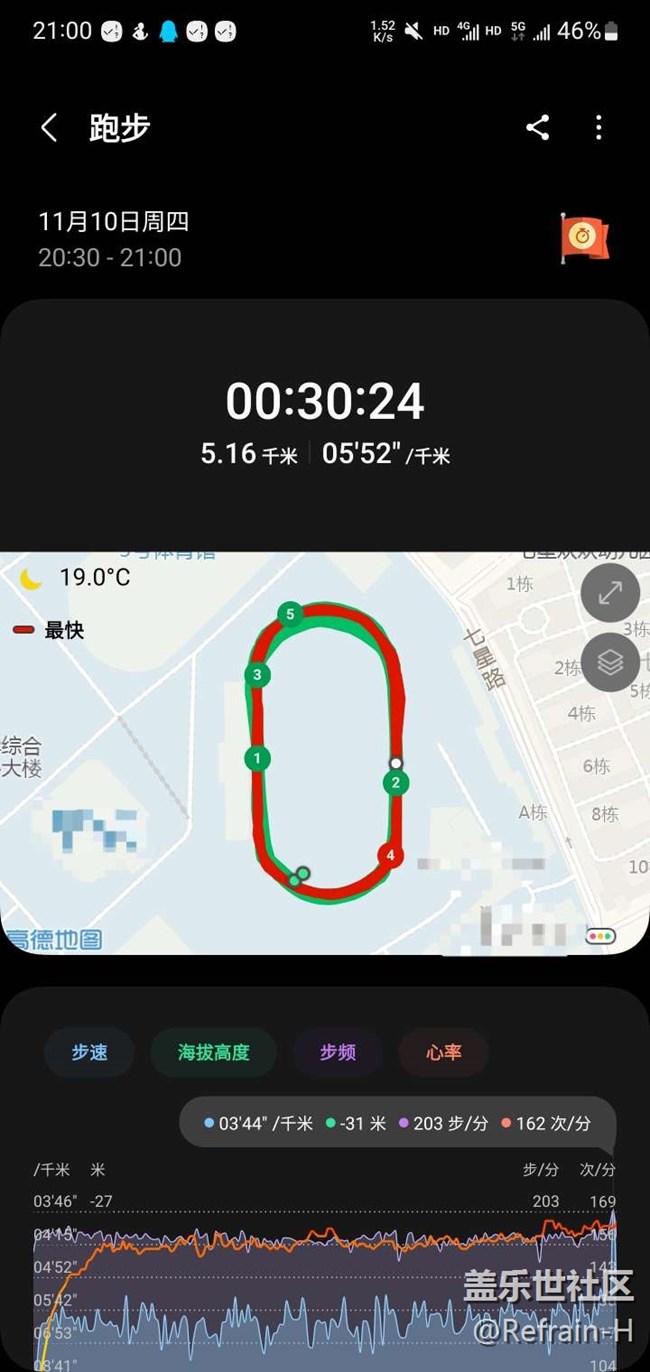Open the overflow menu
Viewport: 650px width, 1372px height.
point(598,127)
